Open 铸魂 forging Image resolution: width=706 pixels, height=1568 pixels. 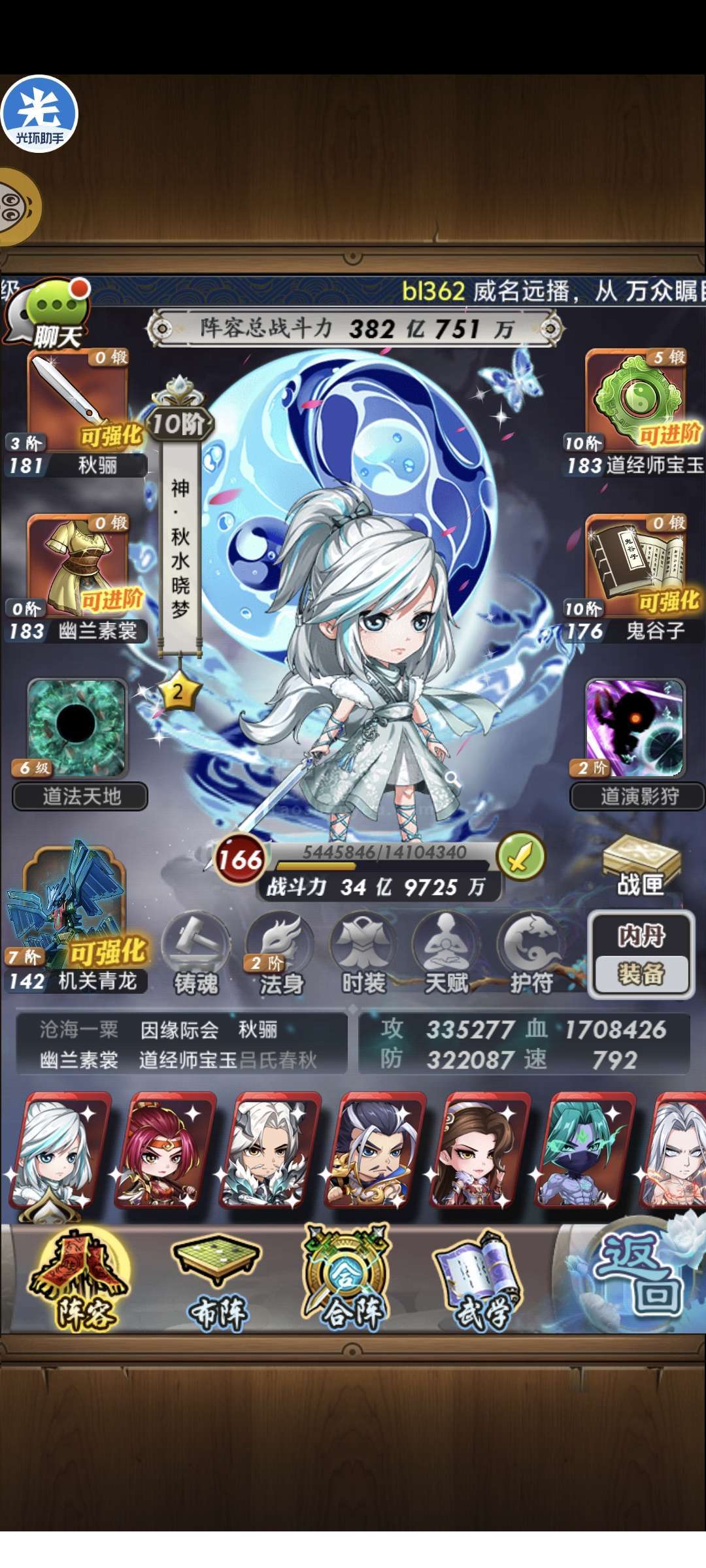[x=195, y=954]
